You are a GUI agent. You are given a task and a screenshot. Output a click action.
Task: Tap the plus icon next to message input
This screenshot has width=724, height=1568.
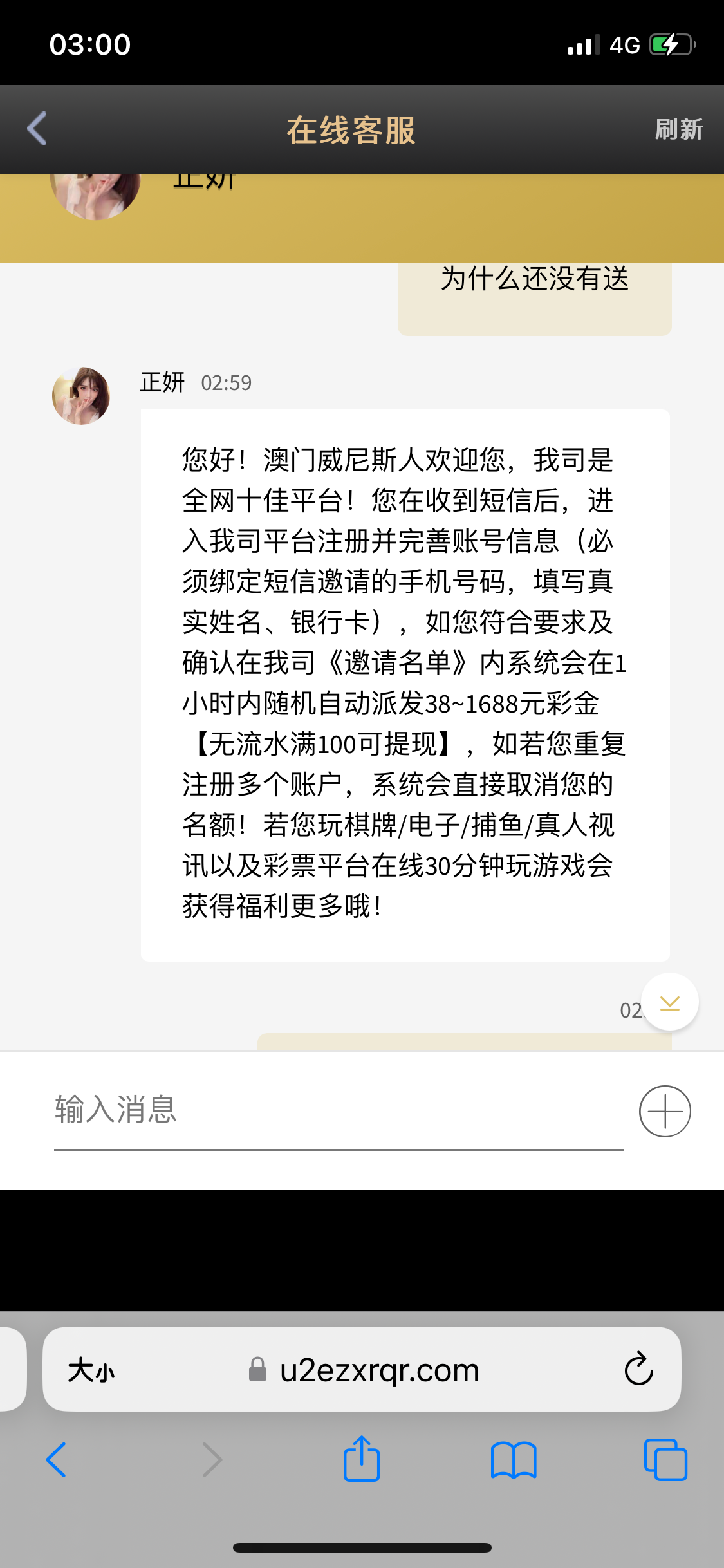(x=665, y=1110)
